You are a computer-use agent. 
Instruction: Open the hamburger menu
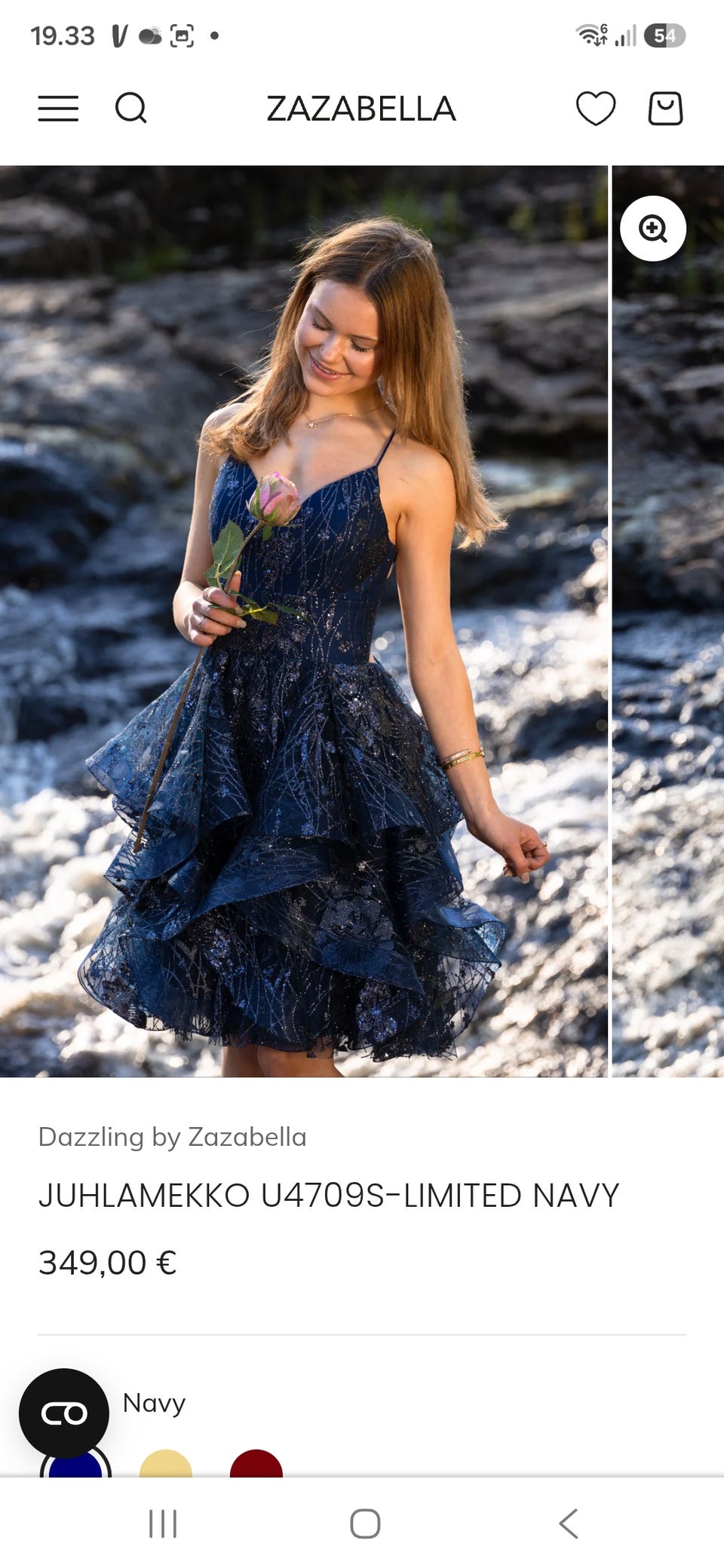[58, 109]
